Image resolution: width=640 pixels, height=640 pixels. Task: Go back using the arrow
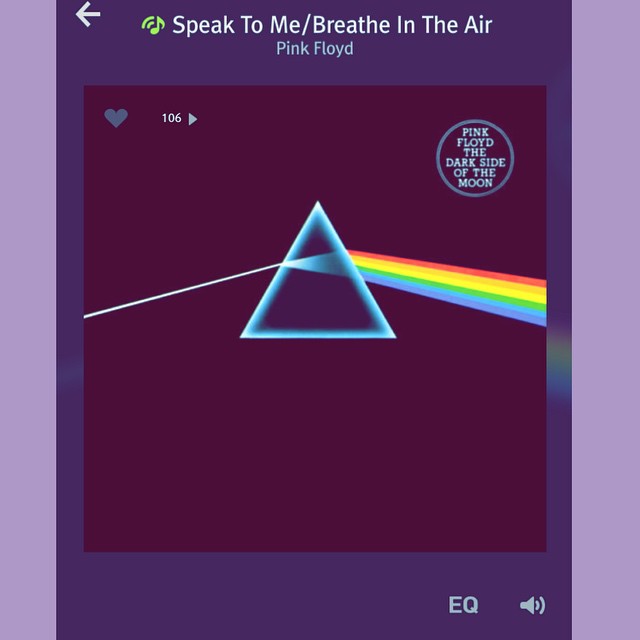(88, 14)
